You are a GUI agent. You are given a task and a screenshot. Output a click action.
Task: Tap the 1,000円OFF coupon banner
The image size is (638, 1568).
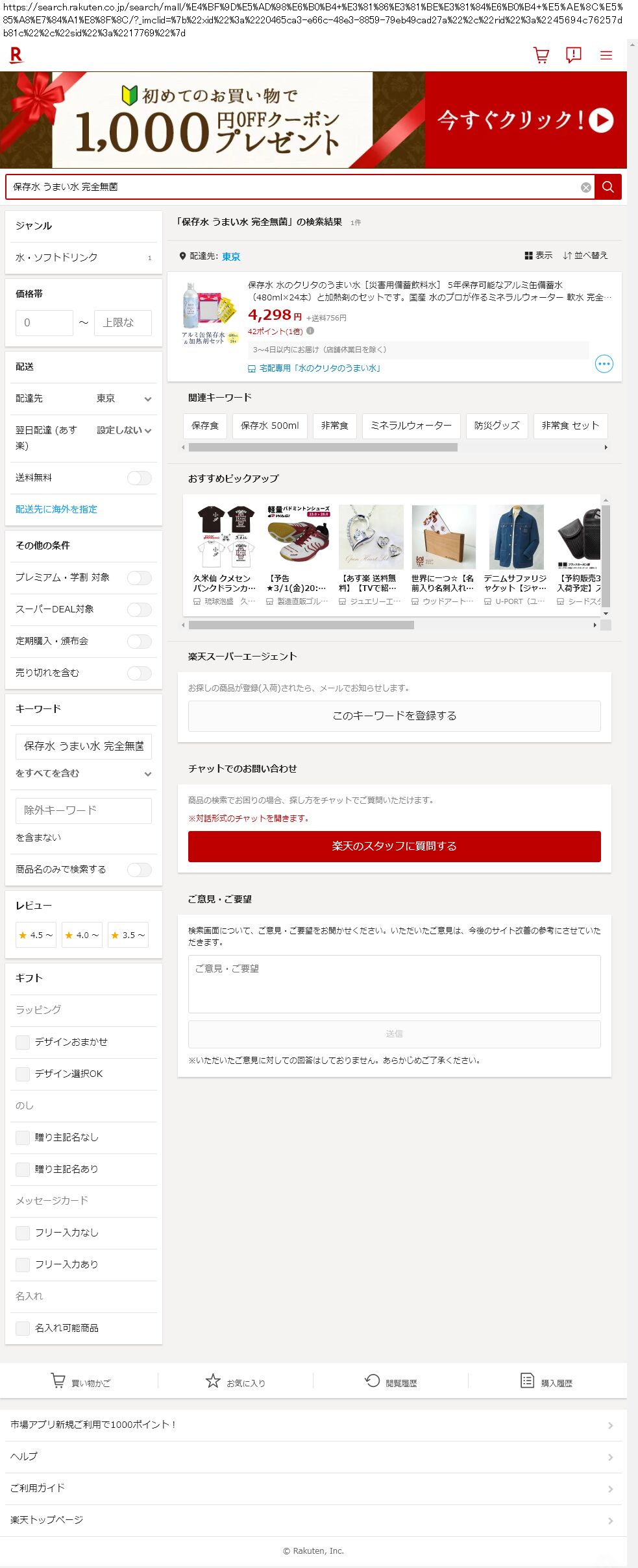[313, 120]
